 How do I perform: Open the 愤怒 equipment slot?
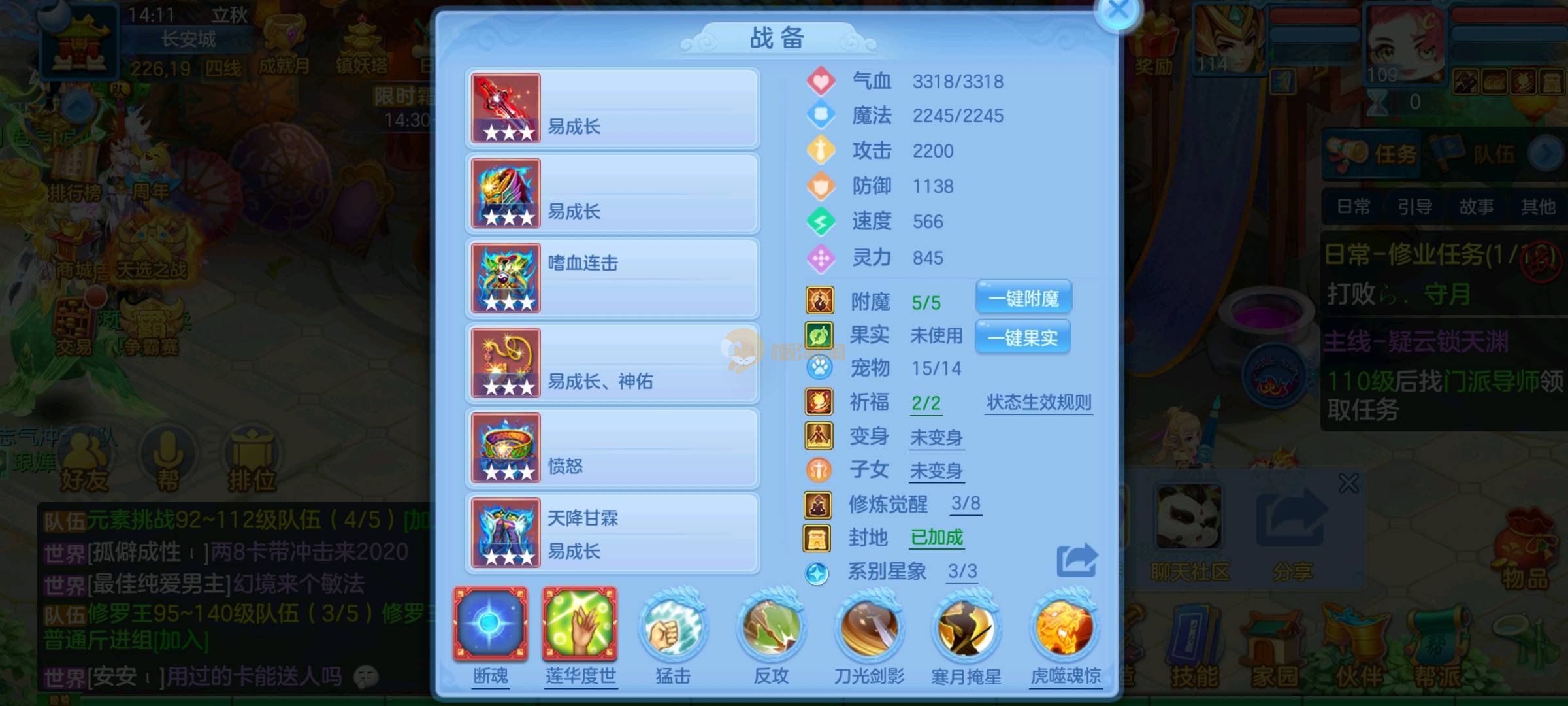click(612, 448)
